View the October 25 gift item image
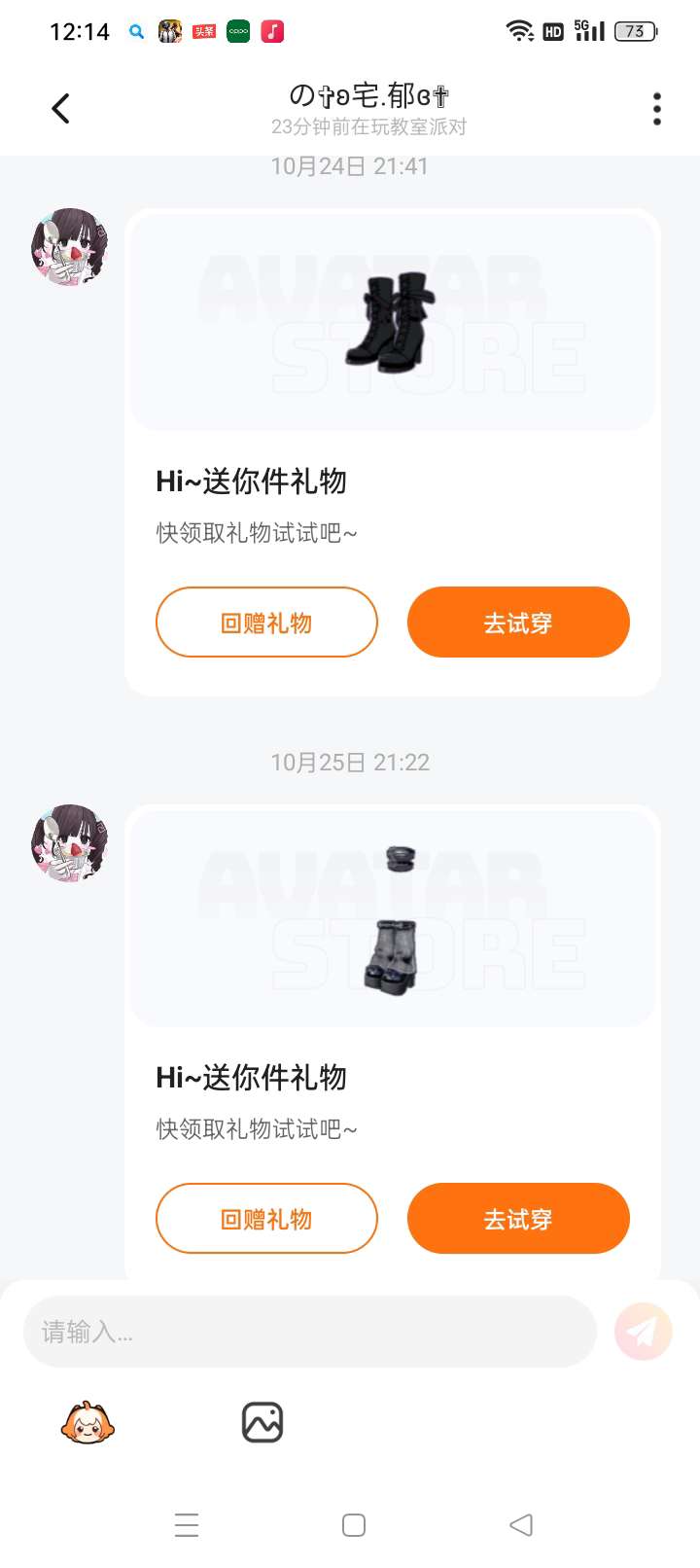 coord(393,918)
